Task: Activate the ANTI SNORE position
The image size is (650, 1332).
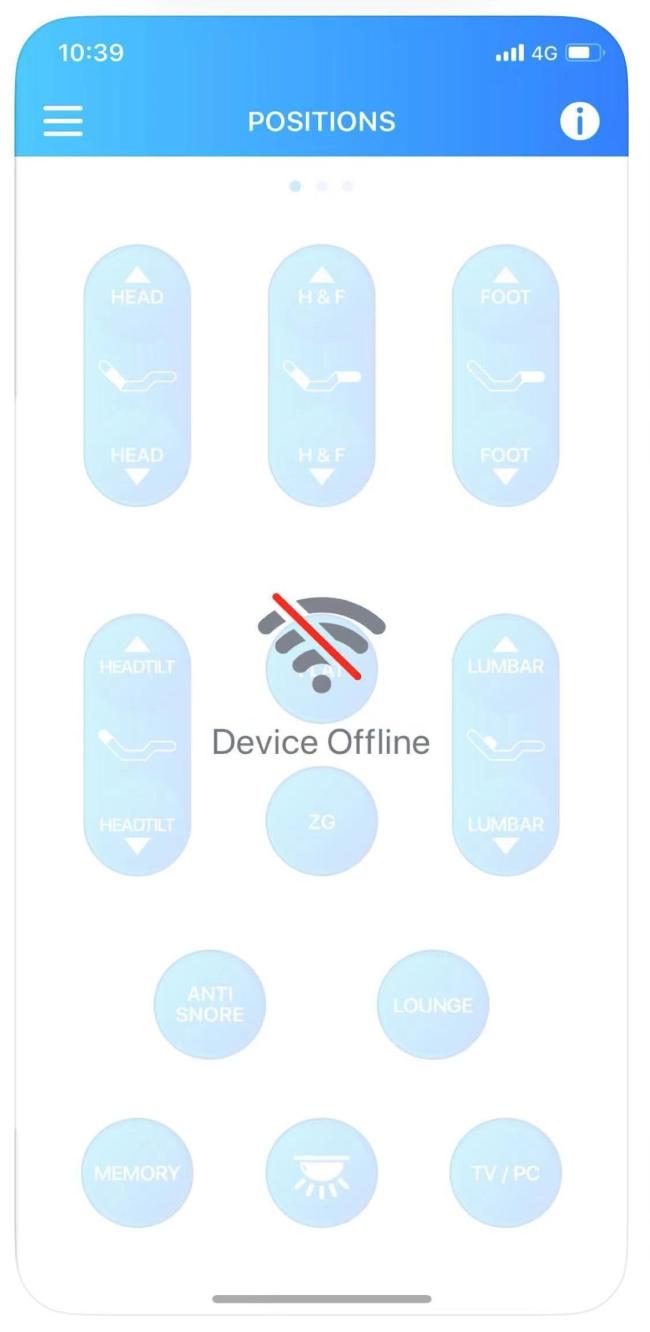Action: pyautogui.click(x=209, y=1004)
